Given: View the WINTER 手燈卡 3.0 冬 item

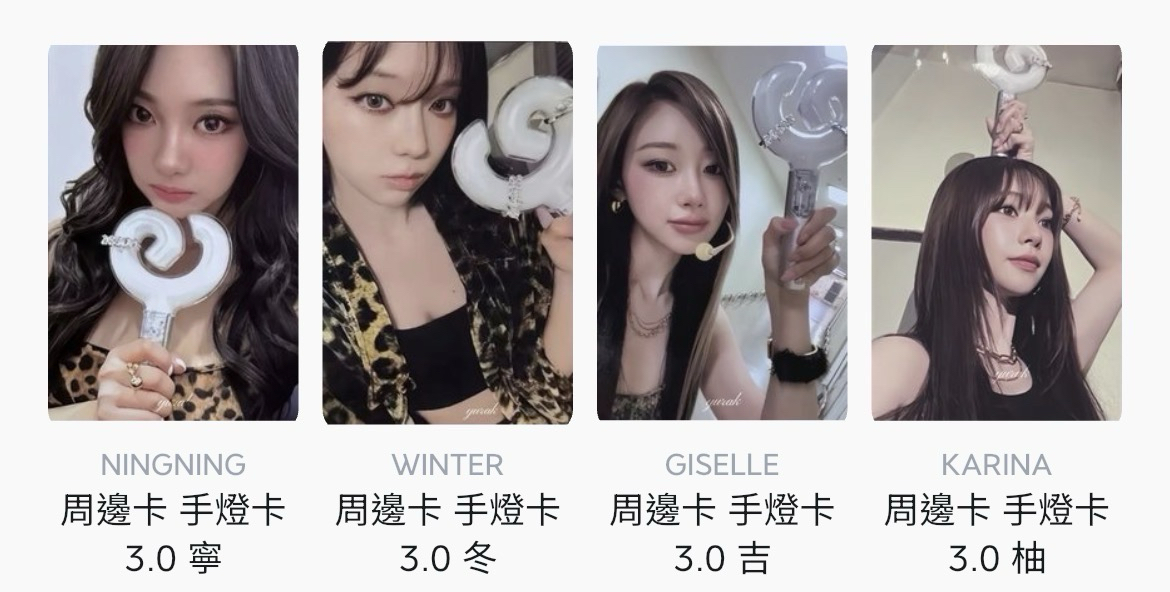Looking at the screenshot, I should coord(447,232).
